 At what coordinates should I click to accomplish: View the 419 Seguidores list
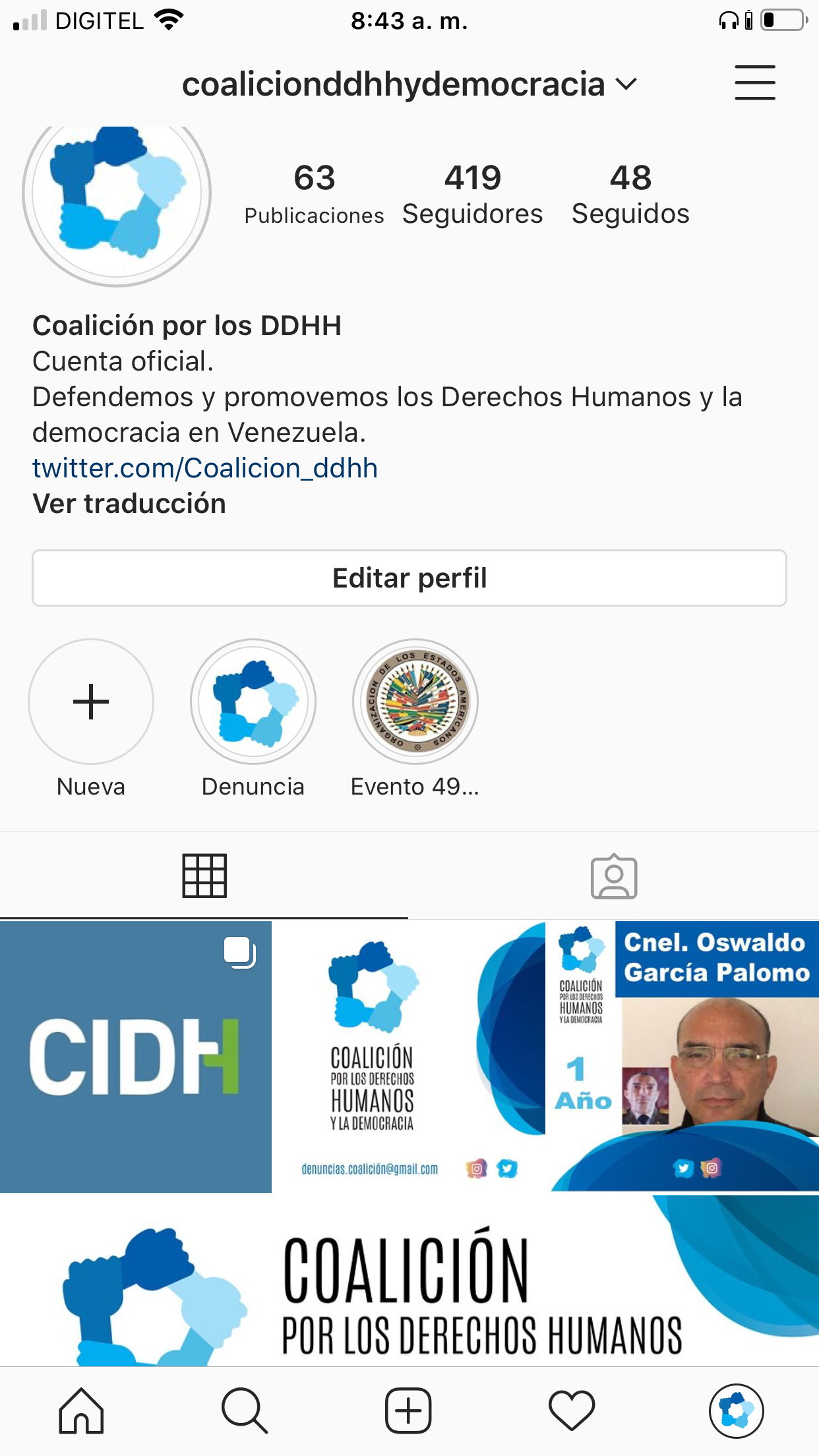[472, 194]
